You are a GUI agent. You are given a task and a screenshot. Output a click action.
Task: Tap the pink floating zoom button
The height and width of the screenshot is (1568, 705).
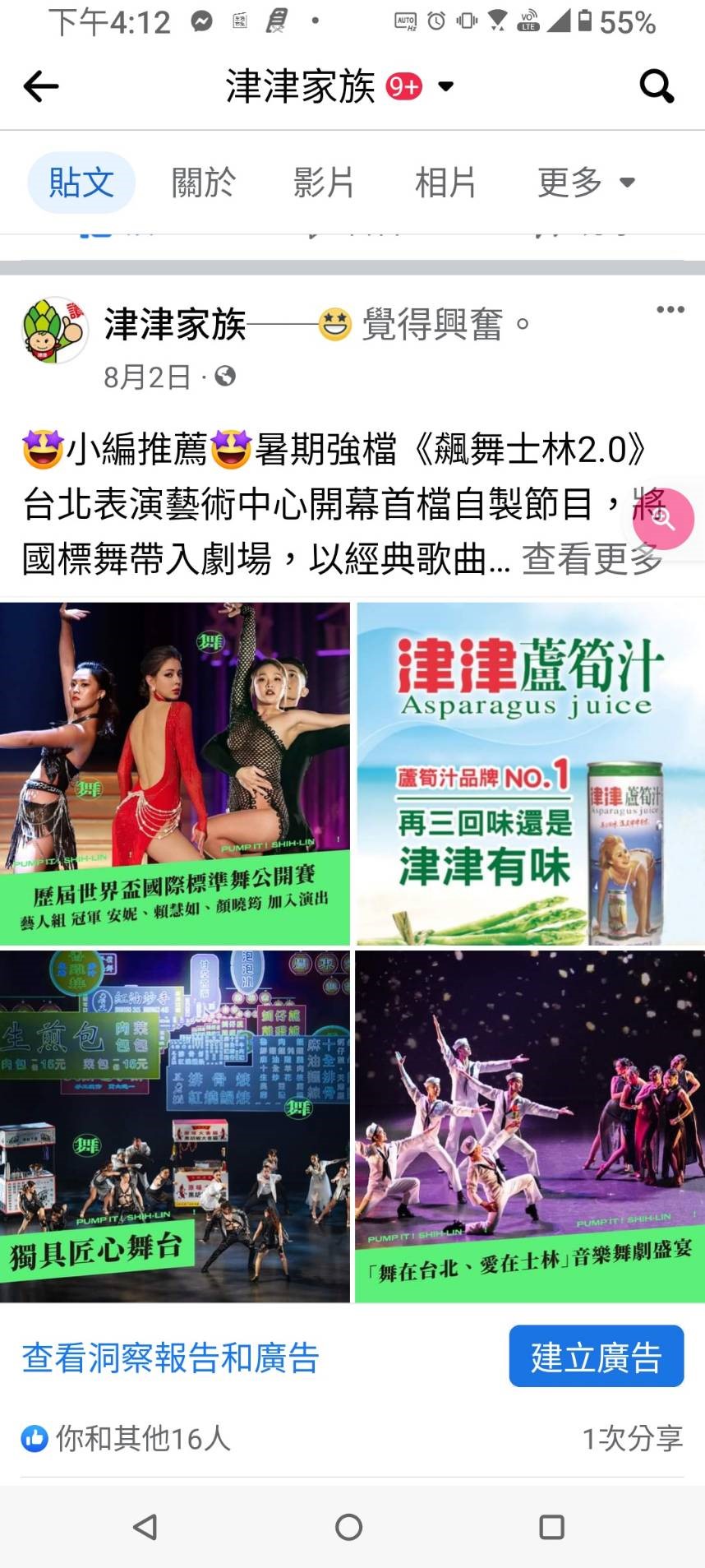[663, 519]
